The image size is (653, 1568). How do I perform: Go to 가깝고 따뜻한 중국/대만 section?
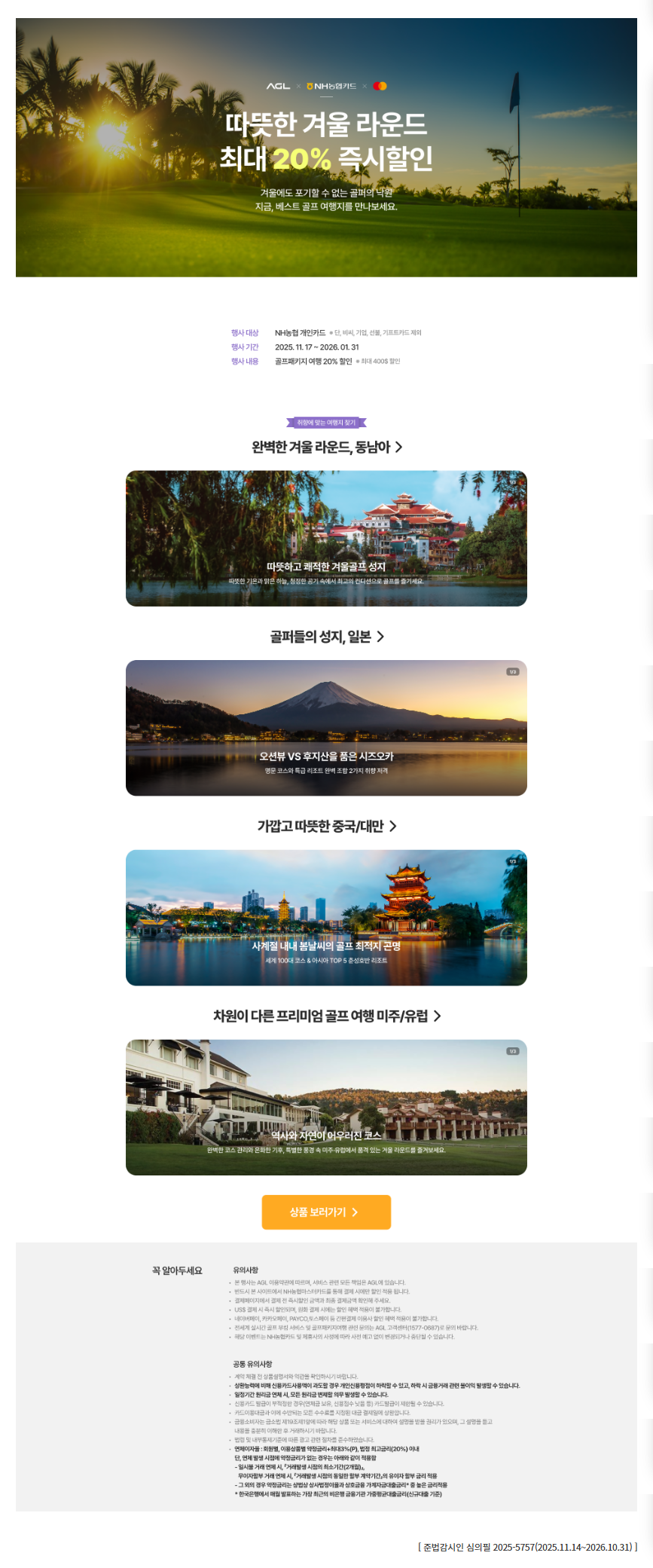[x=326, y=827]
